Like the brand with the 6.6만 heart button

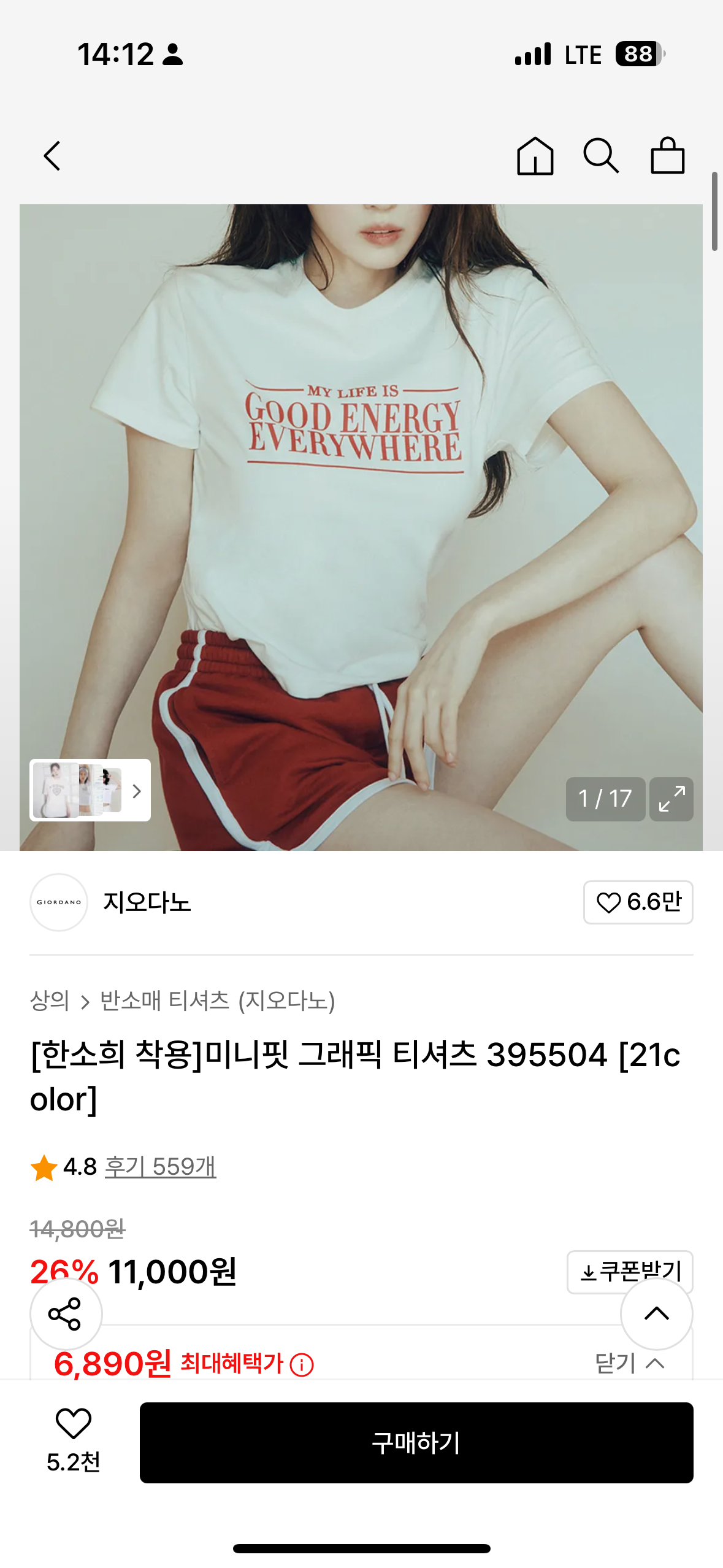coord(638,902)
